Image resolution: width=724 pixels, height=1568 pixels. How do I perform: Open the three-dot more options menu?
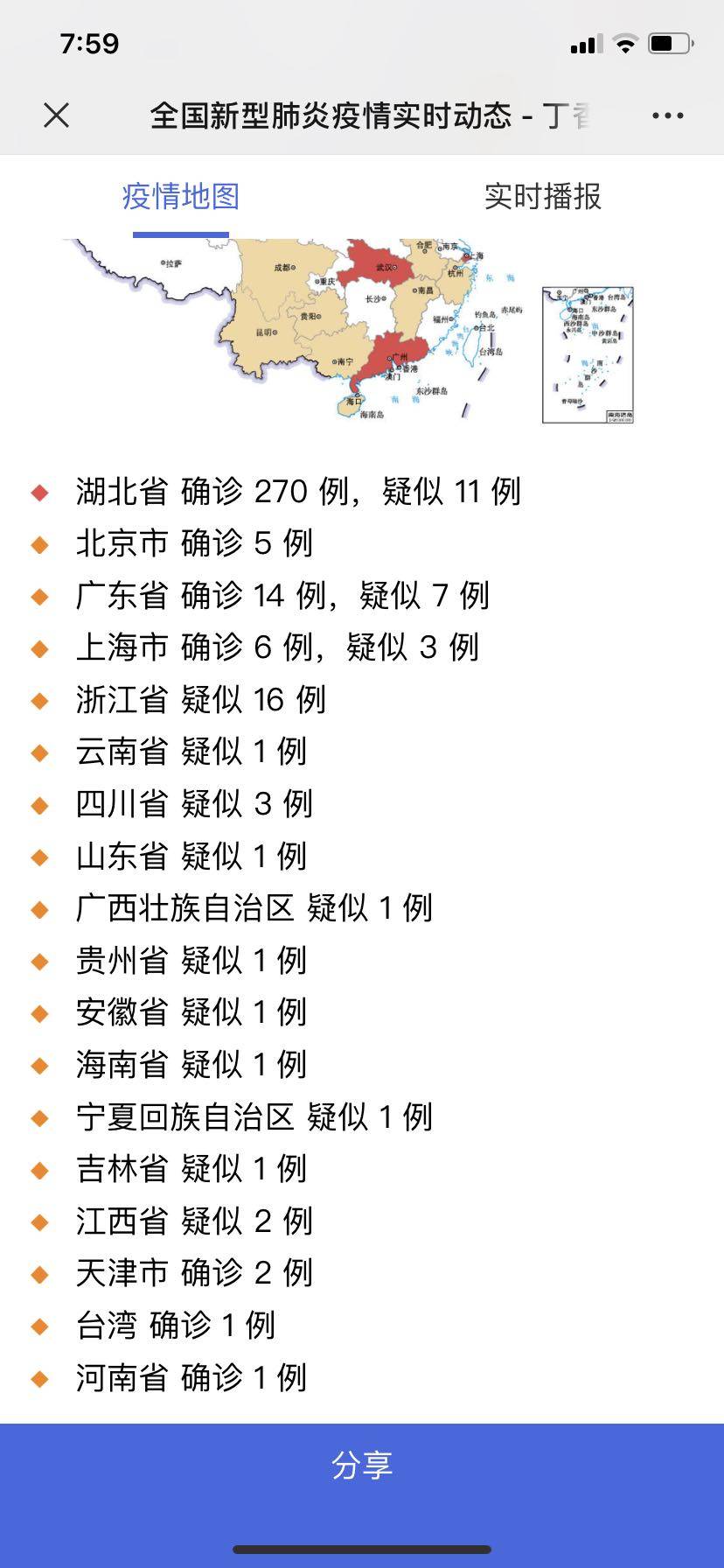pyautogui.click(x=667, y=115)
